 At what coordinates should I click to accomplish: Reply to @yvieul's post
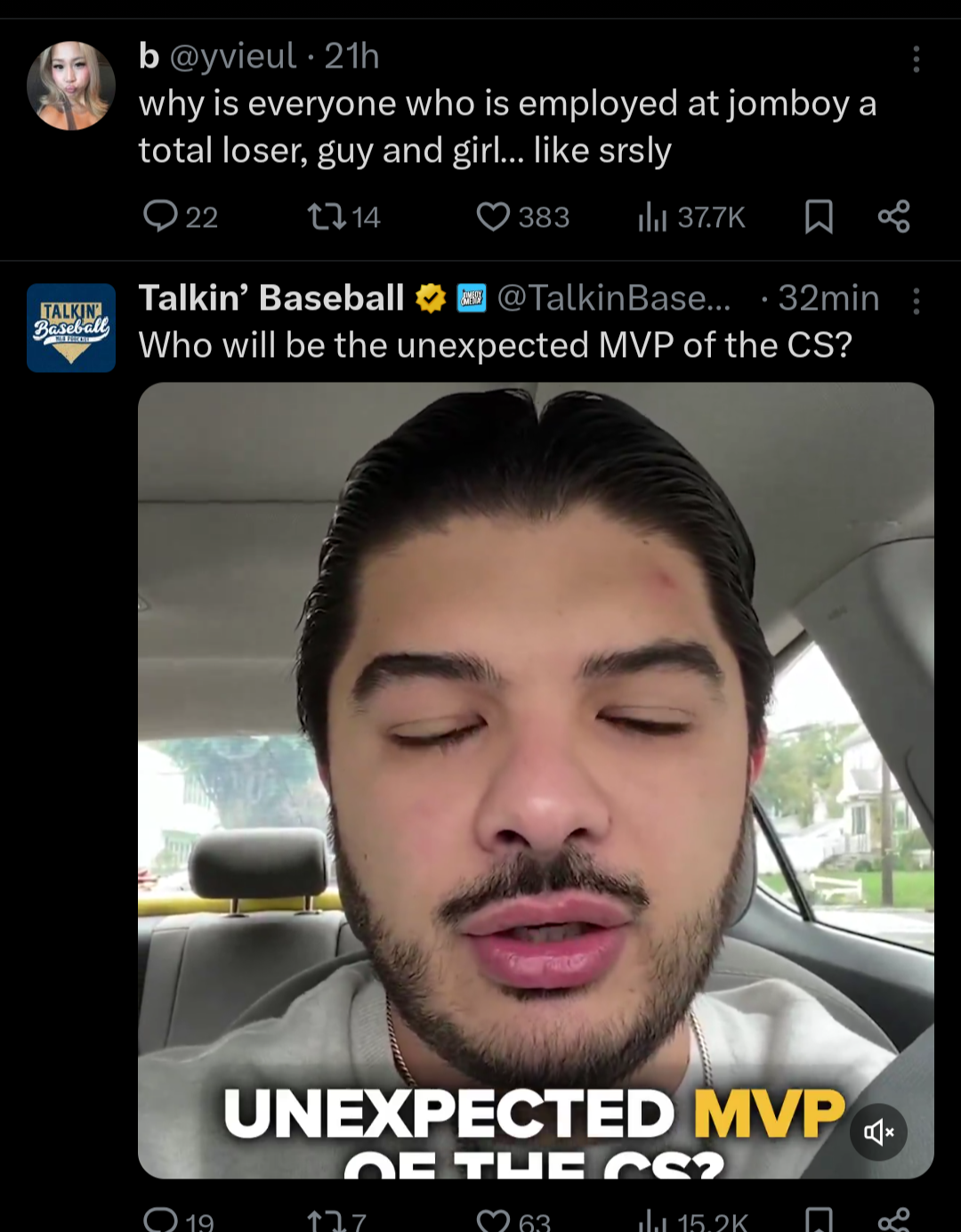tap(161, 216)
